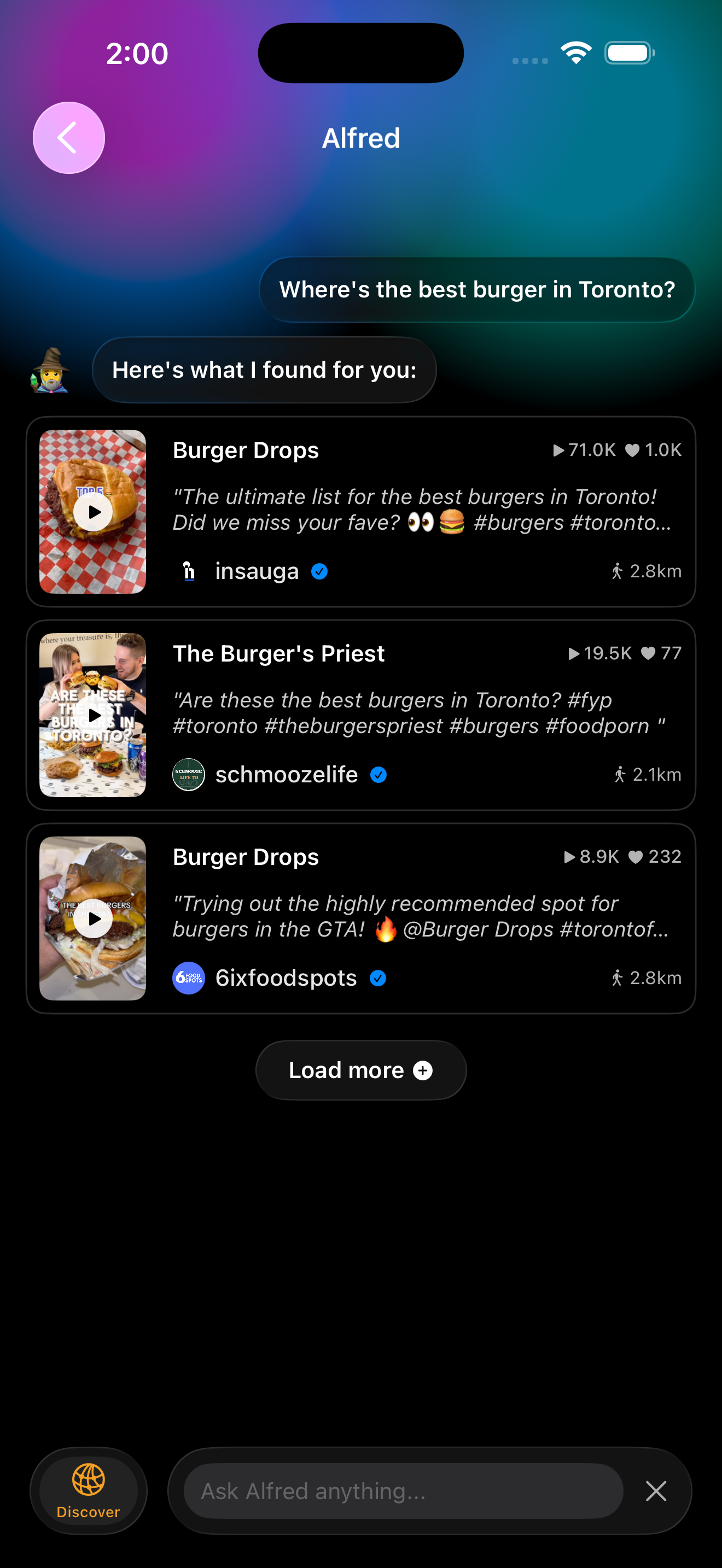
Task: Open The Burger's Priest video card
Action: point(360,715)
